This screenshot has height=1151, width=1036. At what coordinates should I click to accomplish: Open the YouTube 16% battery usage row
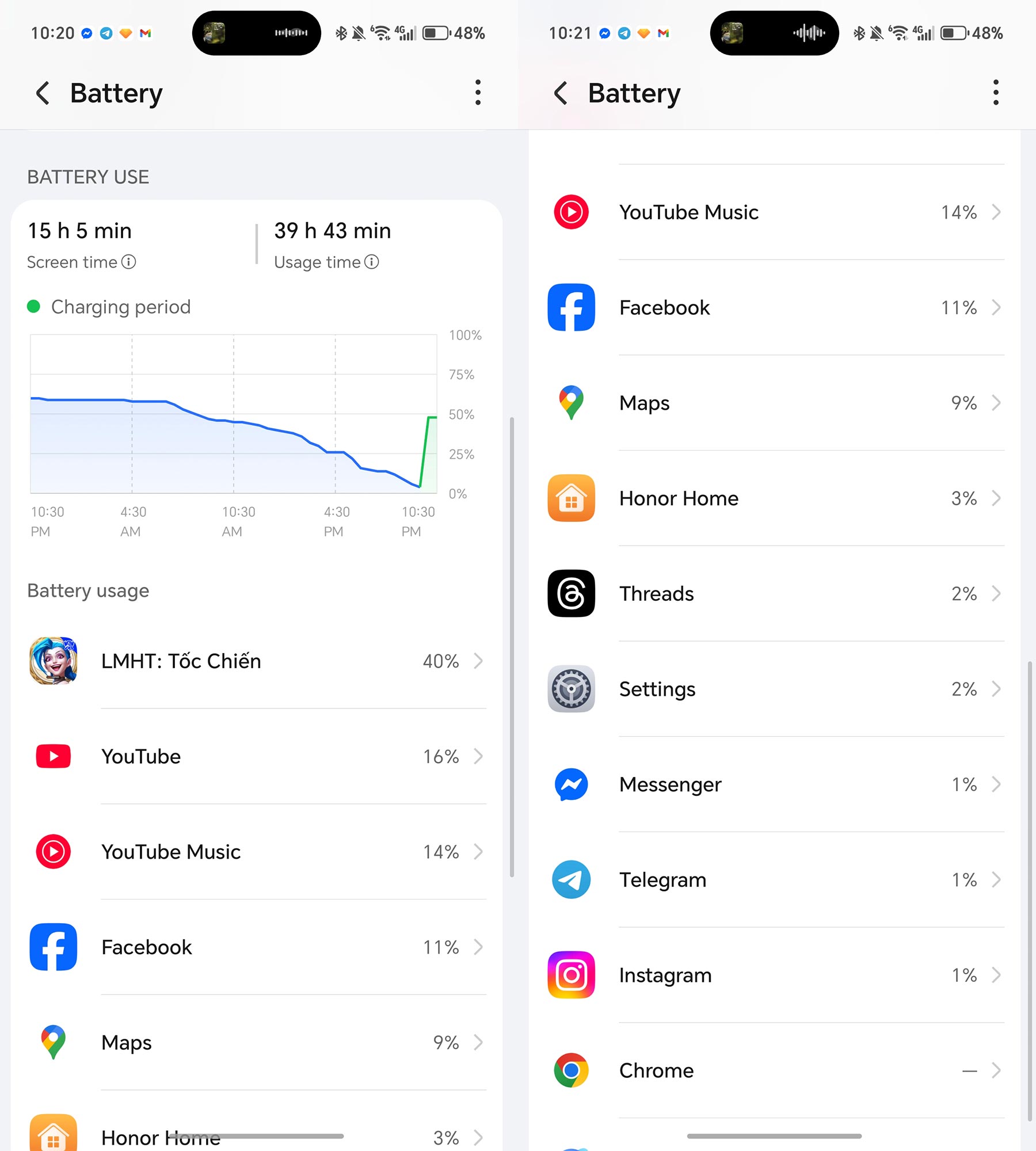point(256,756)
